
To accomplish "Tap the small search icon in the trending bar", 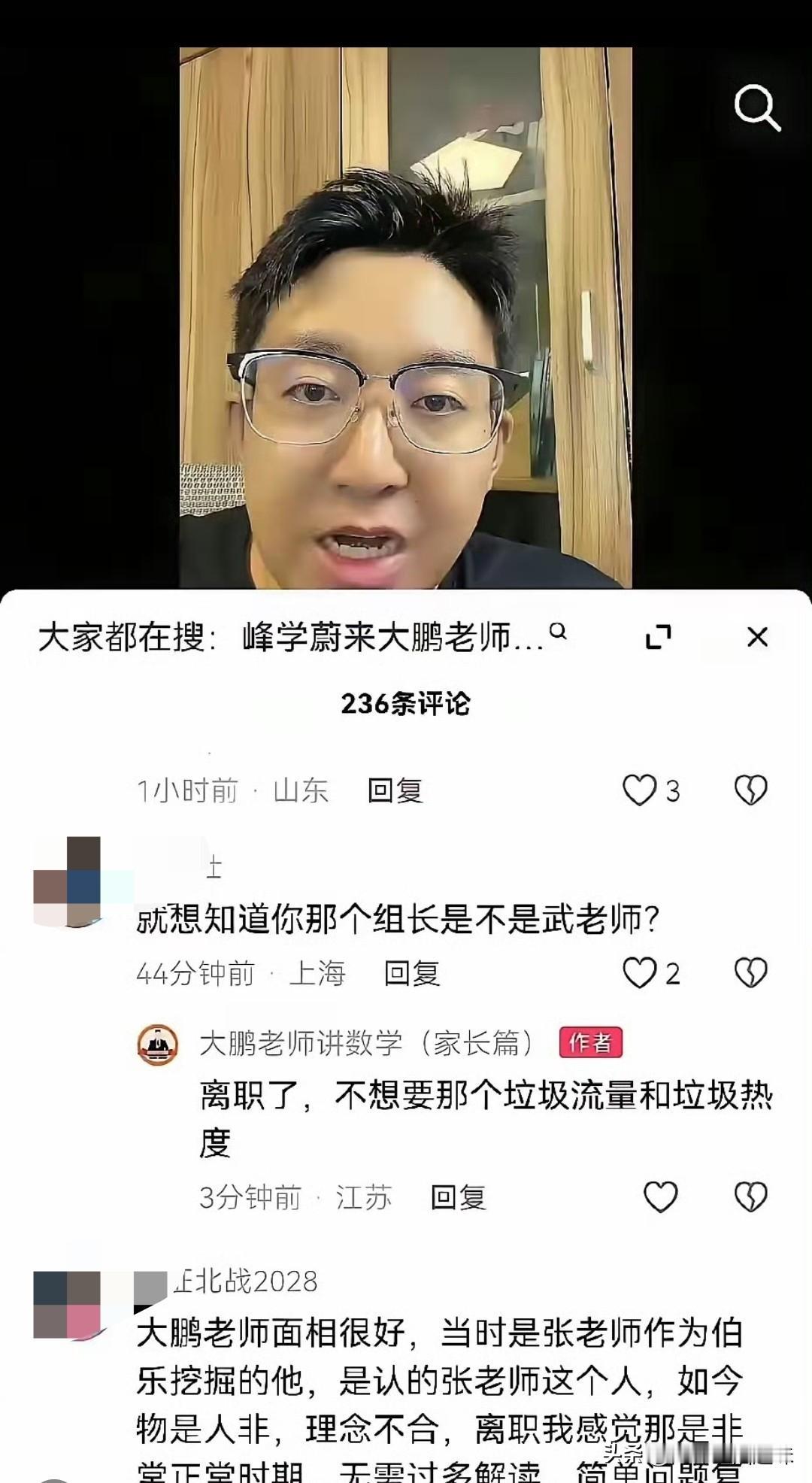I will pyautogui.click(x=557, y=635).
